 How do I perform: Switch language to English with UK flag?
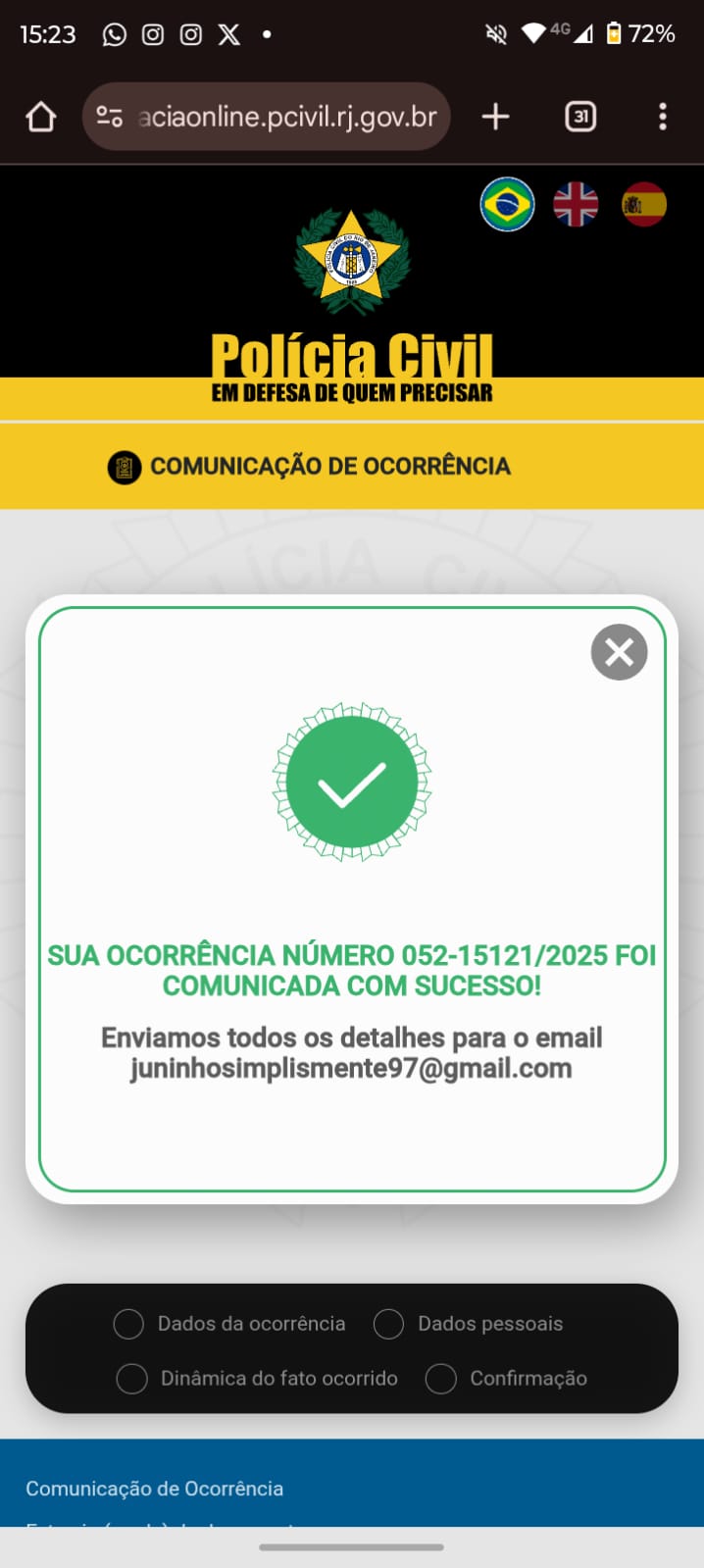[576, 205]
